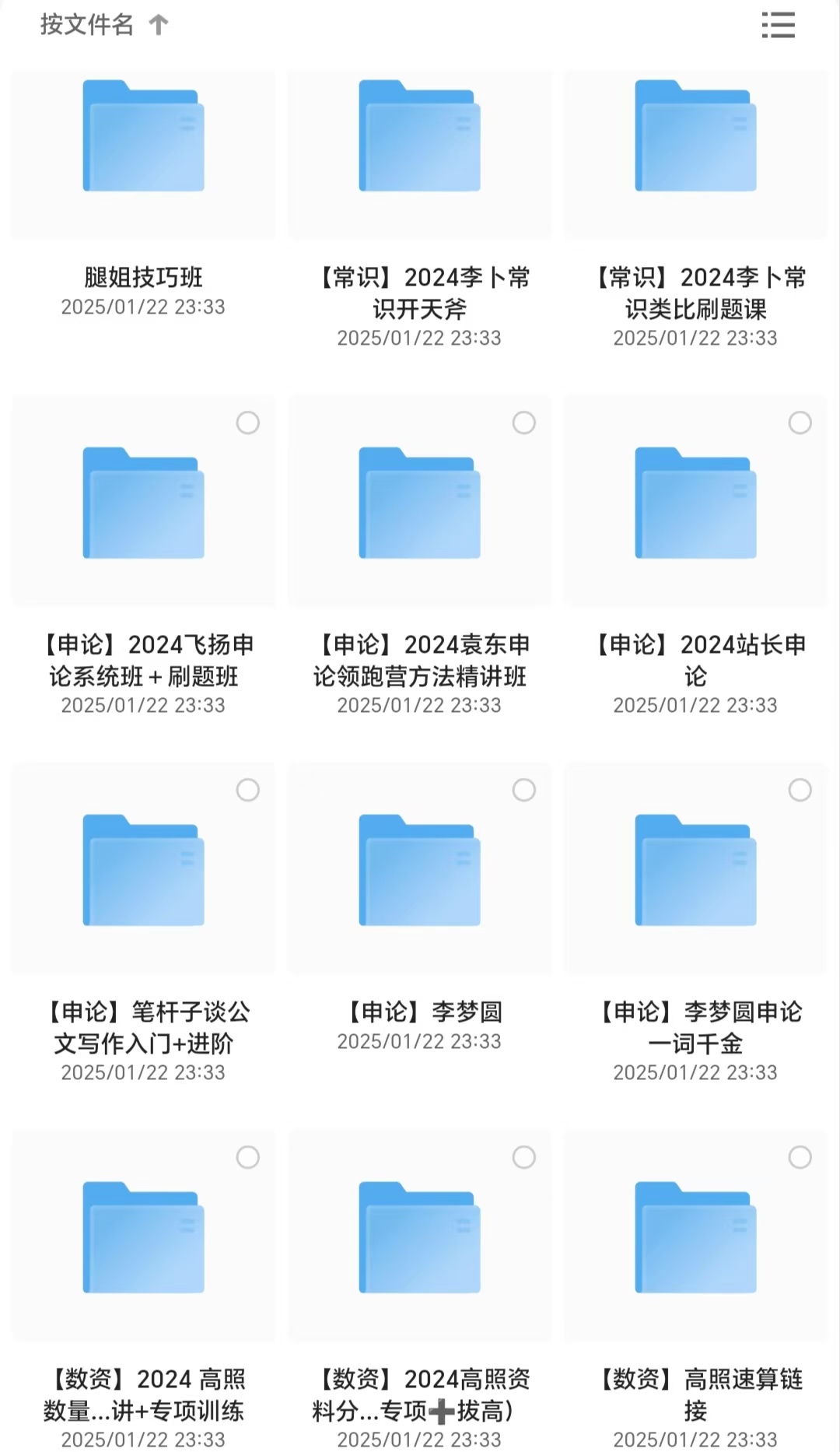The height and width of the screenshot is (1452, 840).
Task: Open the 腿姐技巧班 folder
Action: 144,136
